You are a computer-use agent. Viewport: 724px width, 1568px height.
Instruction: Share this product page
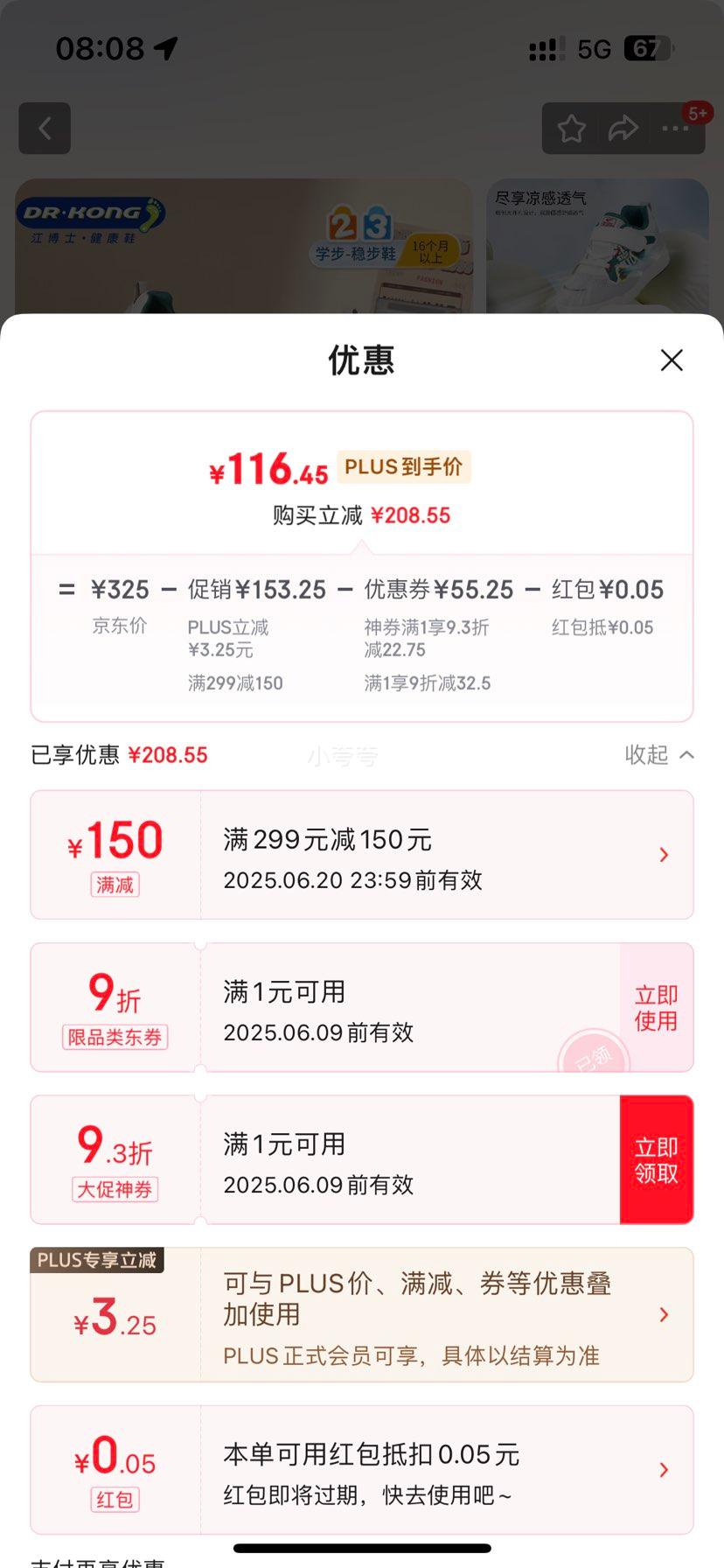(x=623, y=129)
